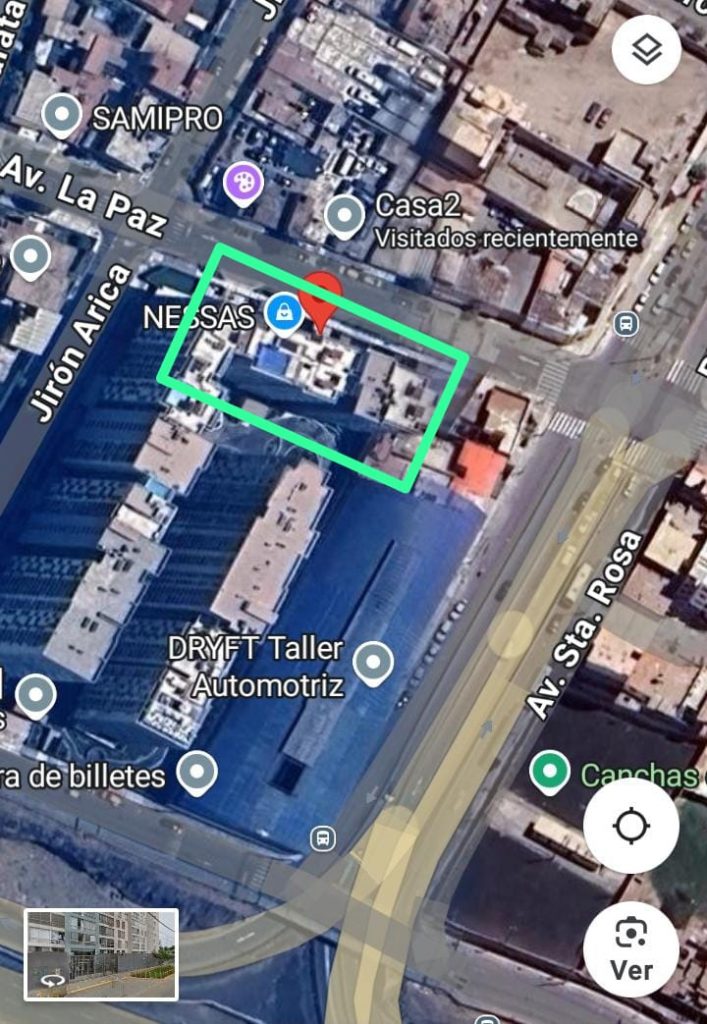
Task: Open the Casa2 place marker
Action: tap(345, 214)
